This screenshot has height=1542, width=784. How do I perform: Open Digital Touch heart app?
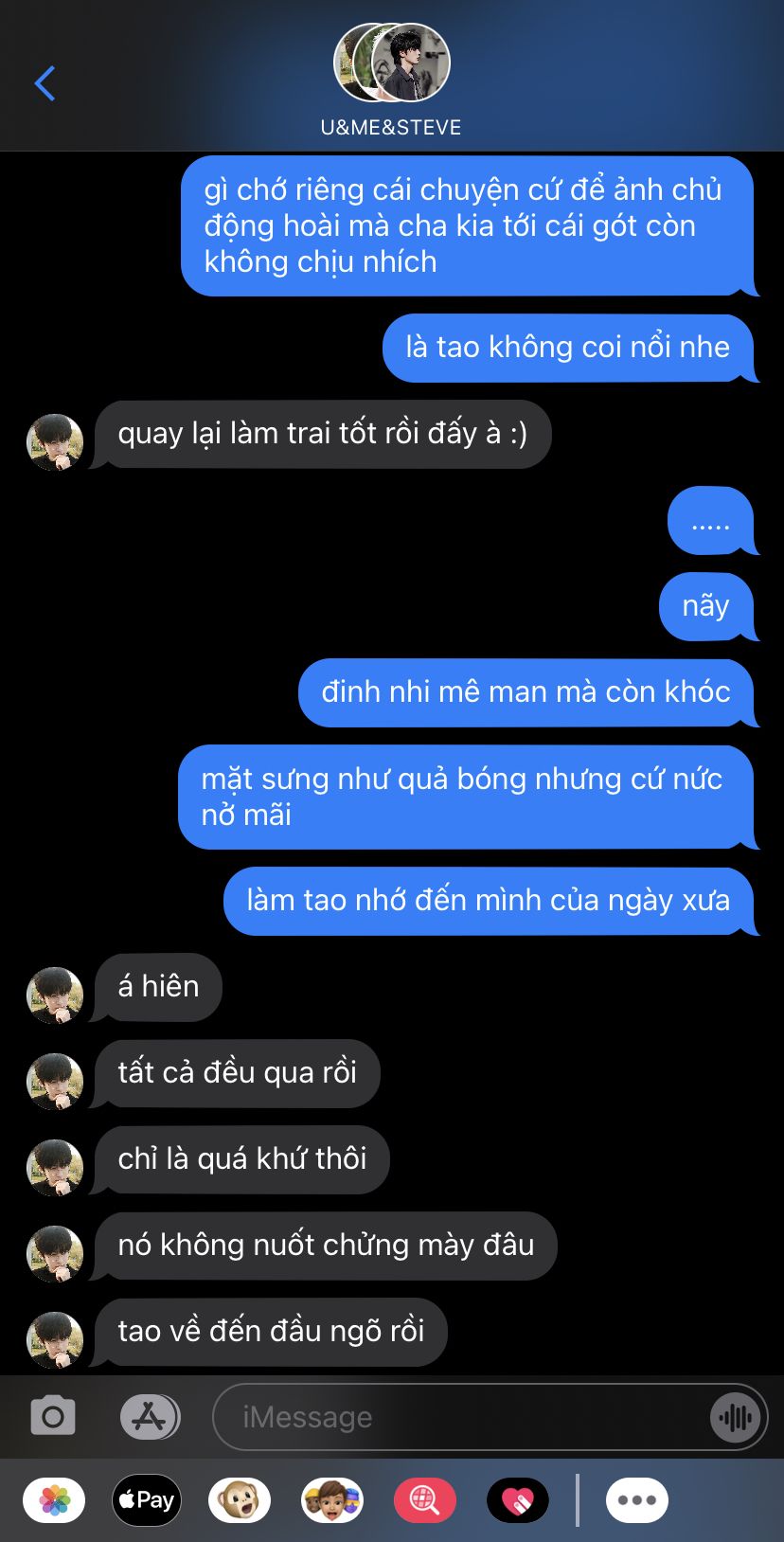coord(518,1500)
